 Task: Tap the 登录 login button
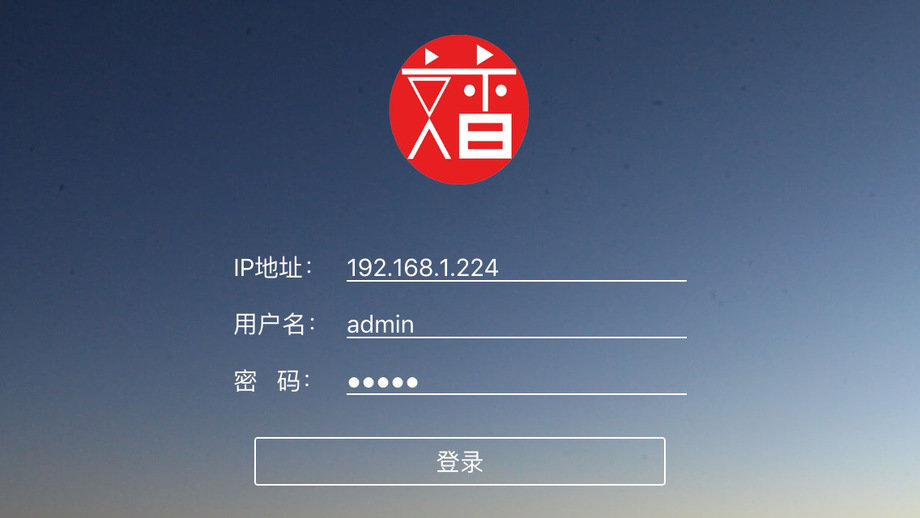pyautogui.click(x=459, y=461)
